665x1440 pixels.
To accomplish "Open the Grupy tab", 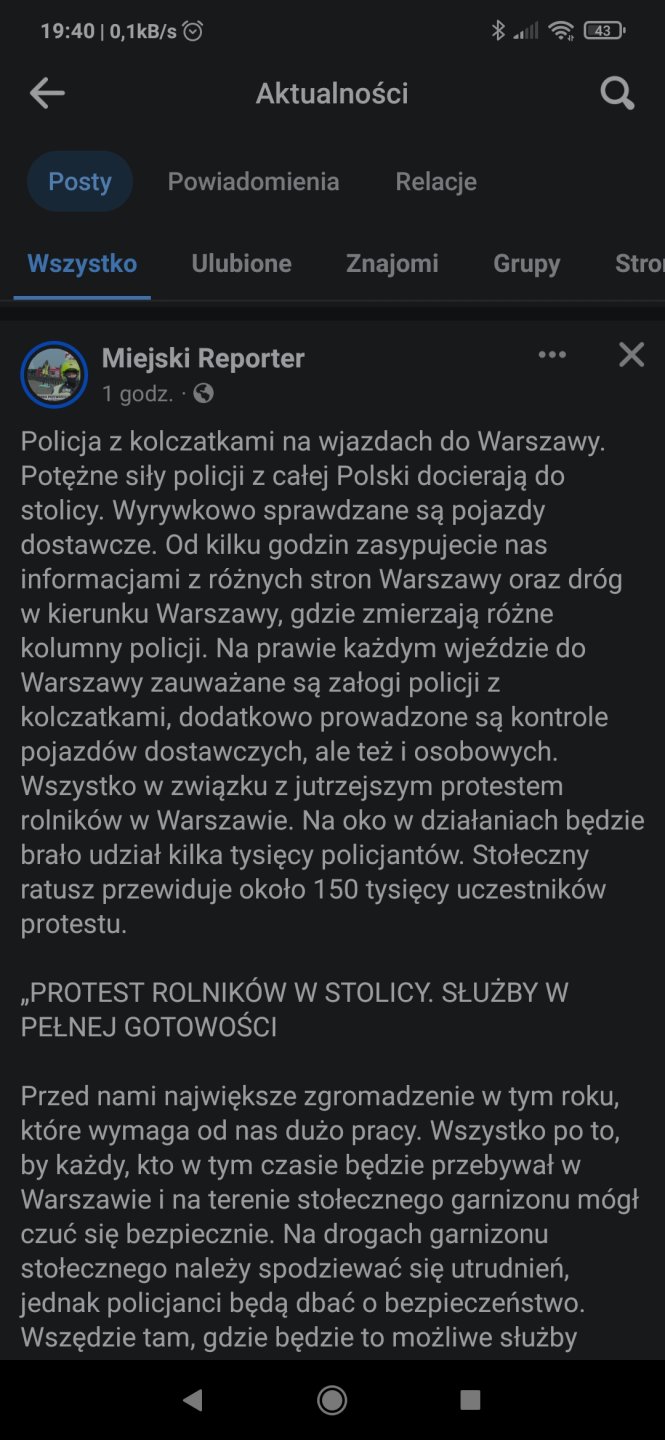I will pos(526,264).
